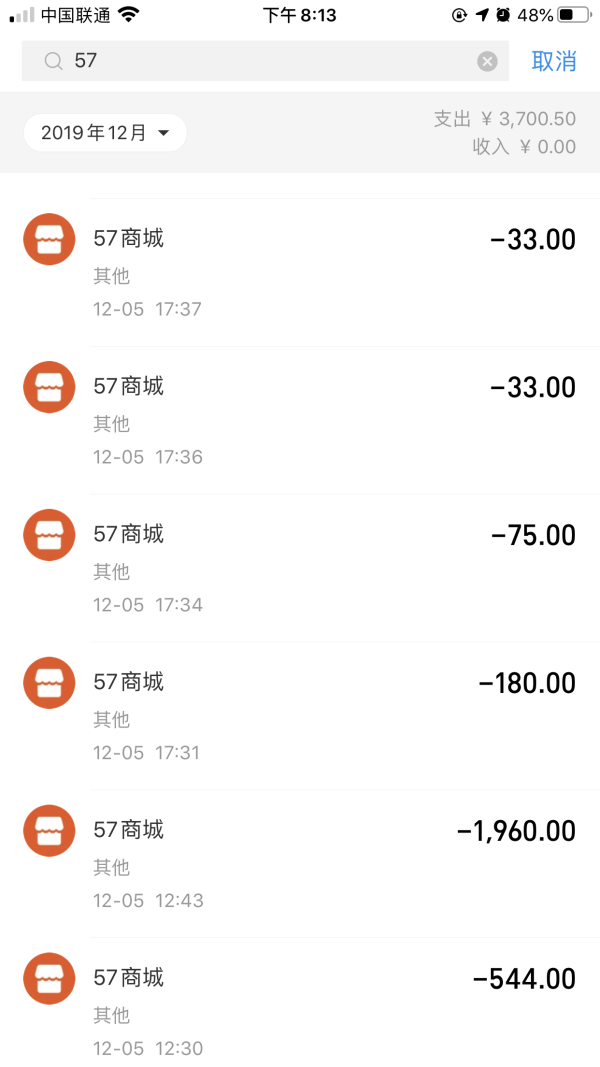Open the -180.00 transaction at 17:31
600x1067 pixels.
point(300,716)
